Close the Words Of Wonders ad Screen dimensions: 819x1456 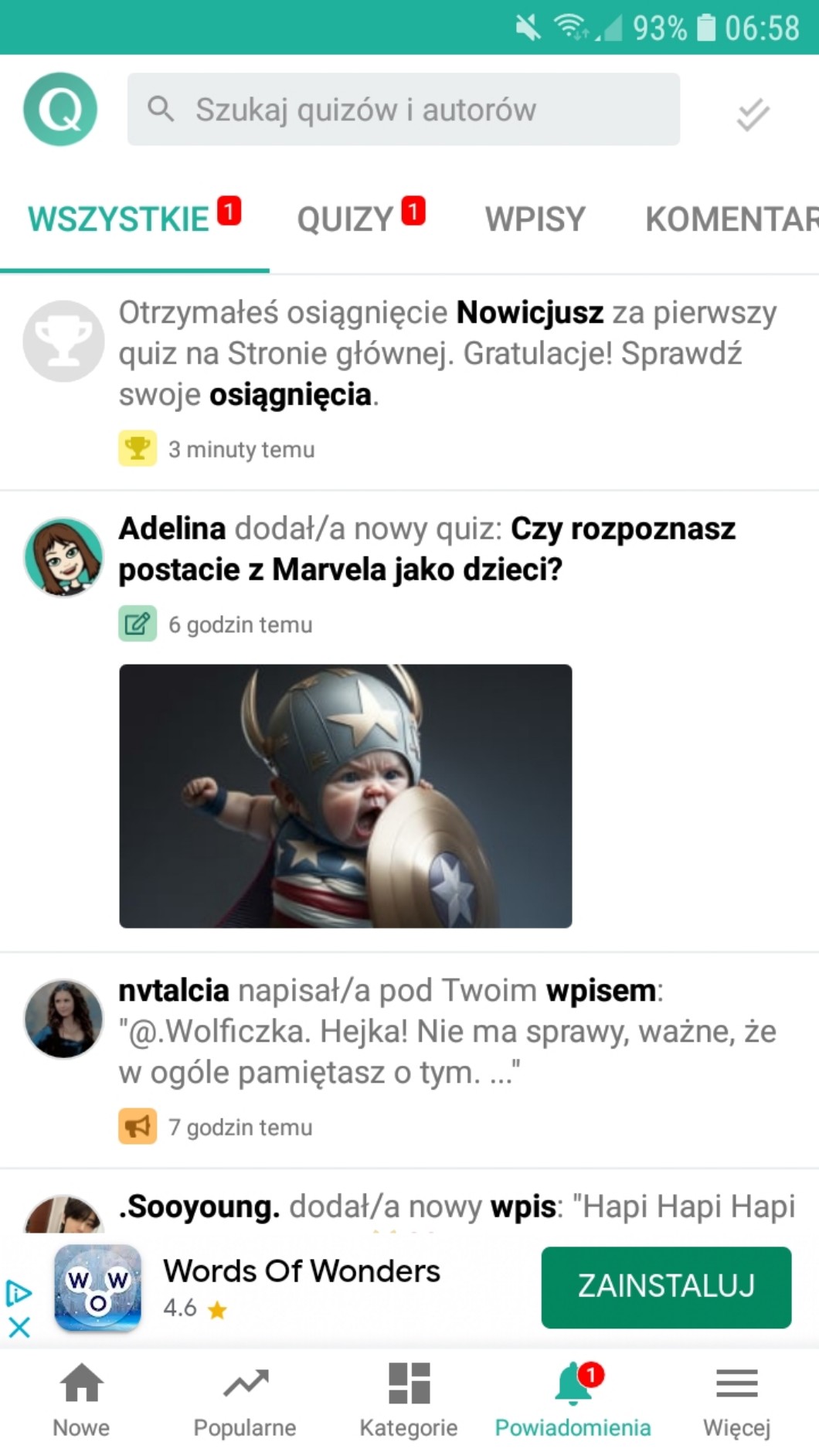point(19,1328)
